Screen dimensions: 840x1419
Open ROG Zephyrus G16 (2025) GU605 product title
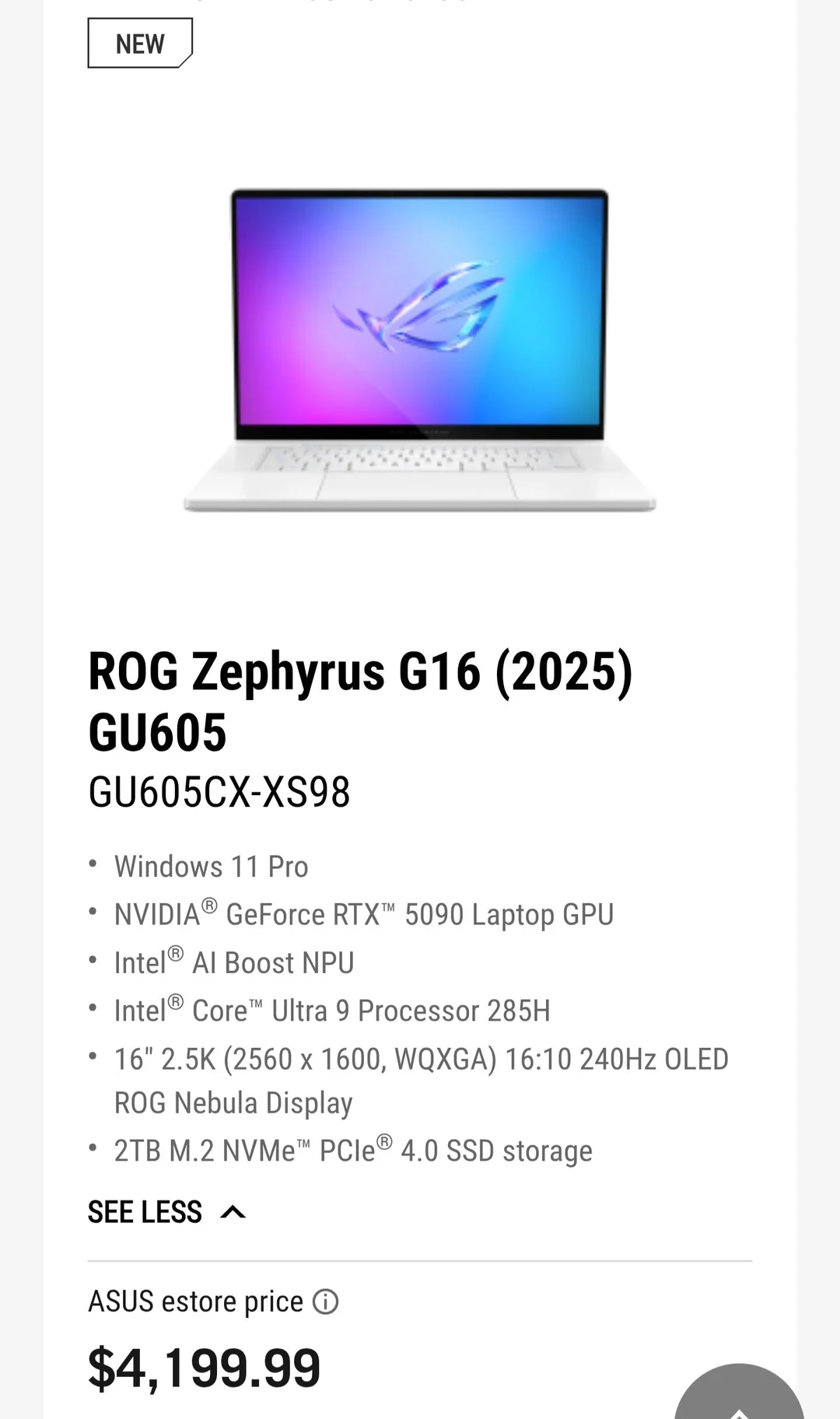point(360,701)
